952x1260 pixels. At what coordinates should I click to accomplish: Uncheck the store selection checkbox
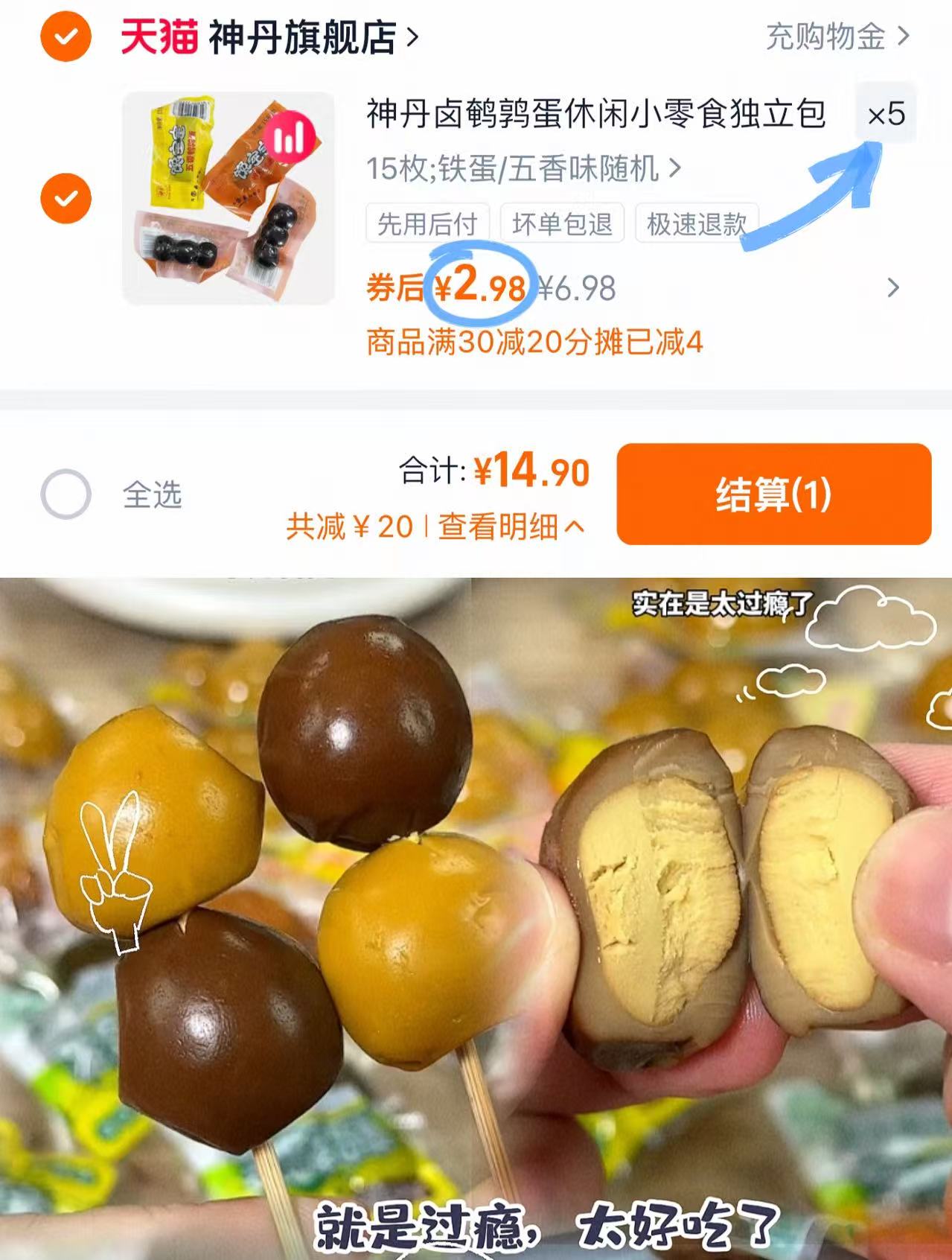click(x=68, y=36)
